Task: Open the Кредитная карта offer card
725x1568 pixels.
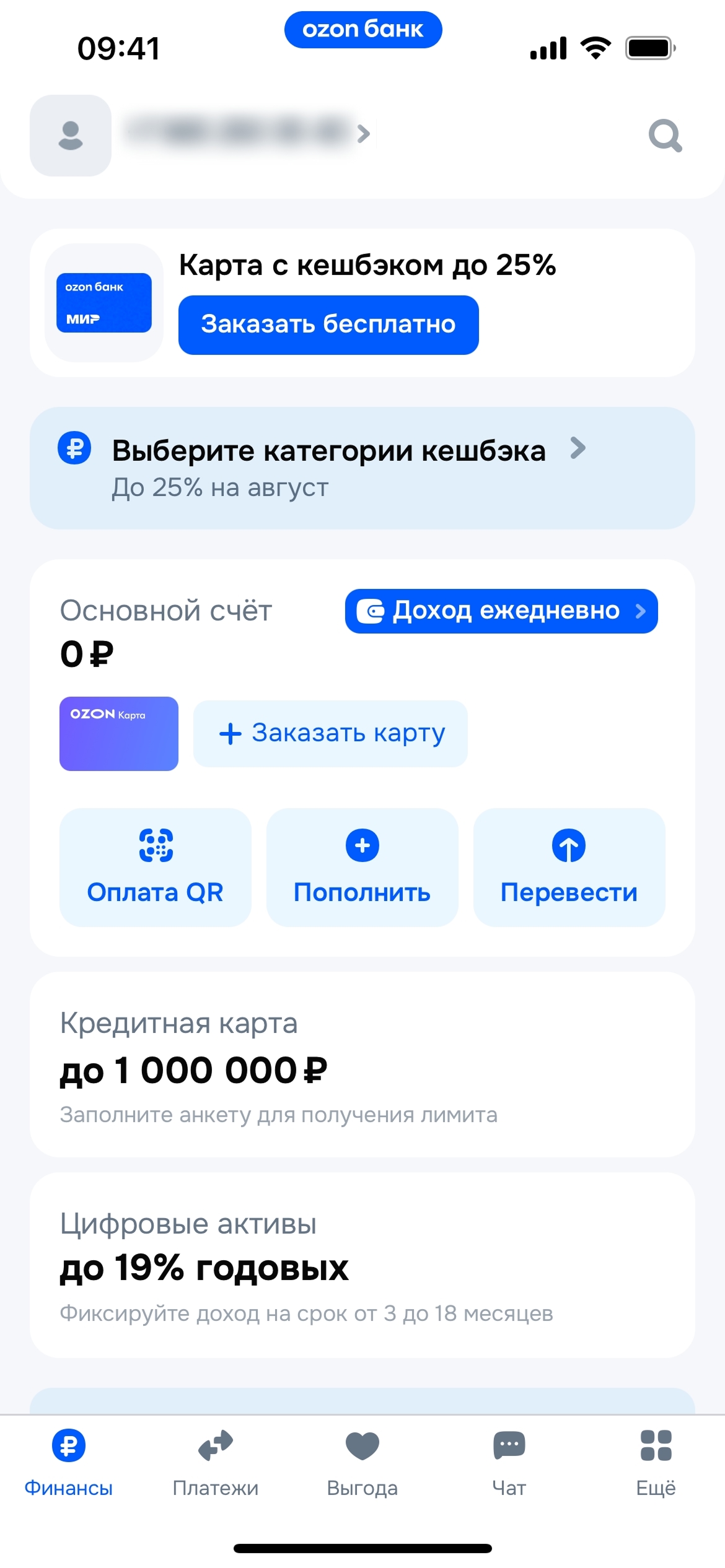Action: coord(362,1064)
